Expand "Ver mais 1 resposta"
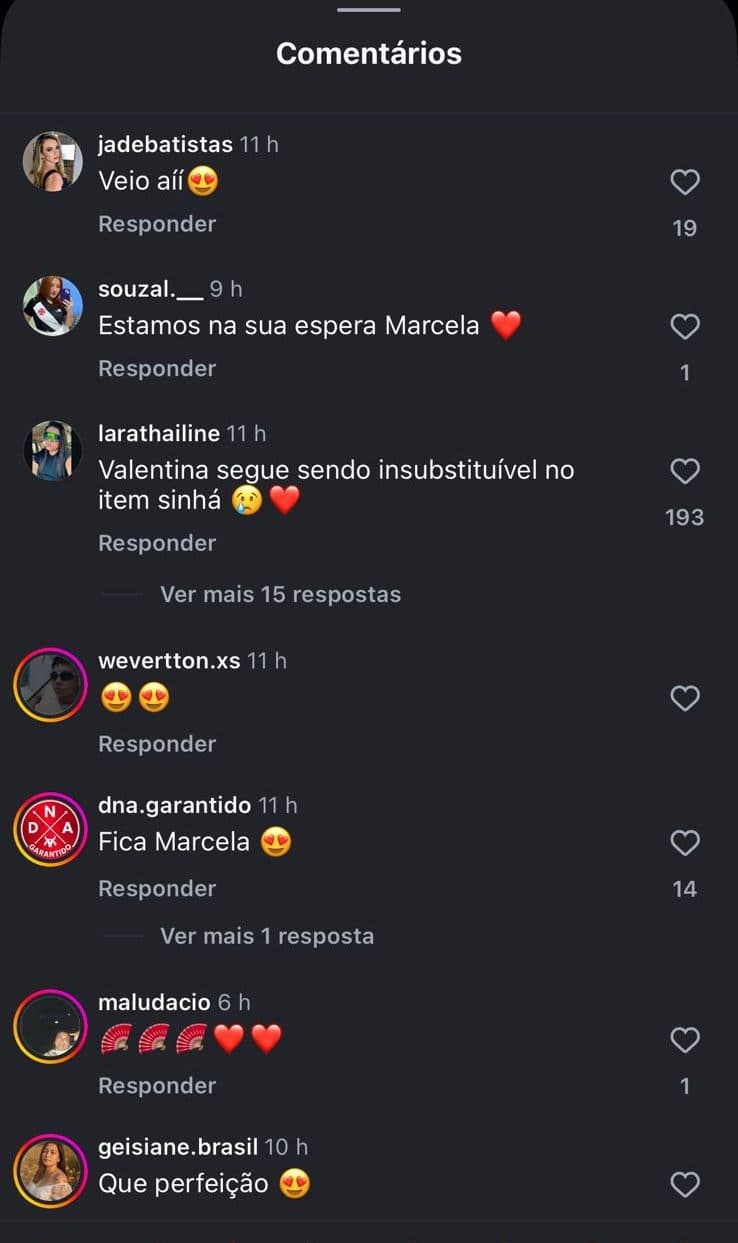This screenshot has width=738, height=1243. (267, 936)
